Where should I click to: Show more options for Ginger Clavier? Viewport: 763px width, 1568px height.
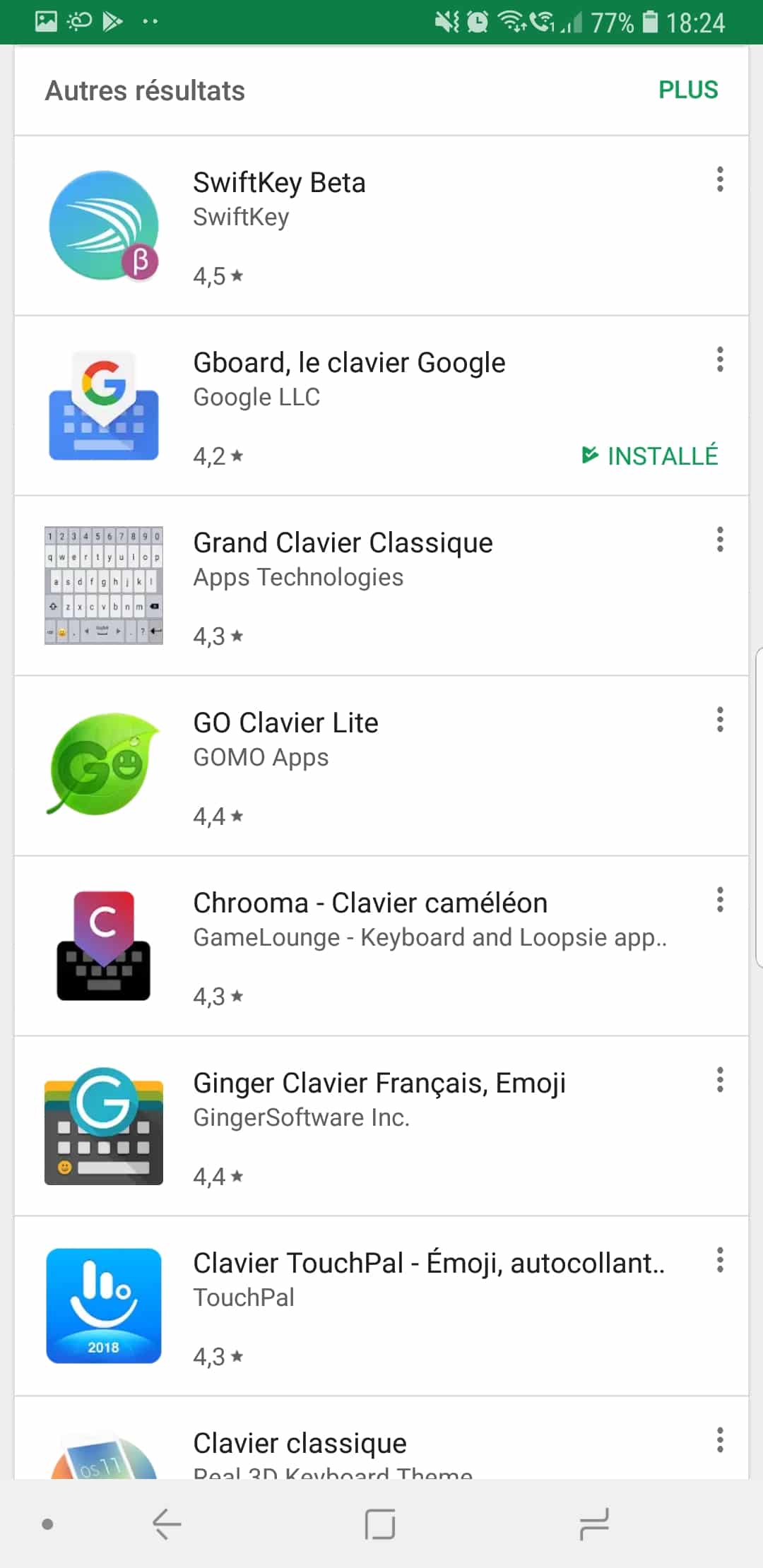[720, 1080]
